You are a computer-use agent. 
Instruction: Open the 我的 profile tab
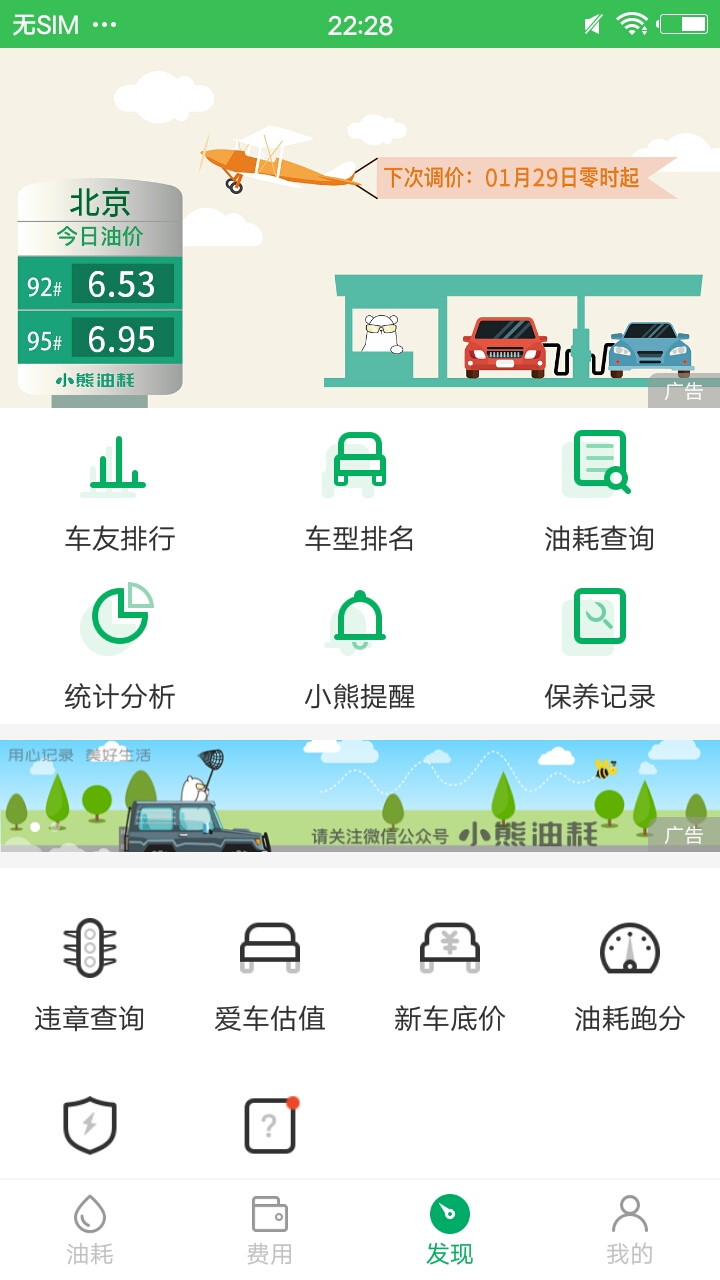pyautogui.click(x=629, y=1225)
